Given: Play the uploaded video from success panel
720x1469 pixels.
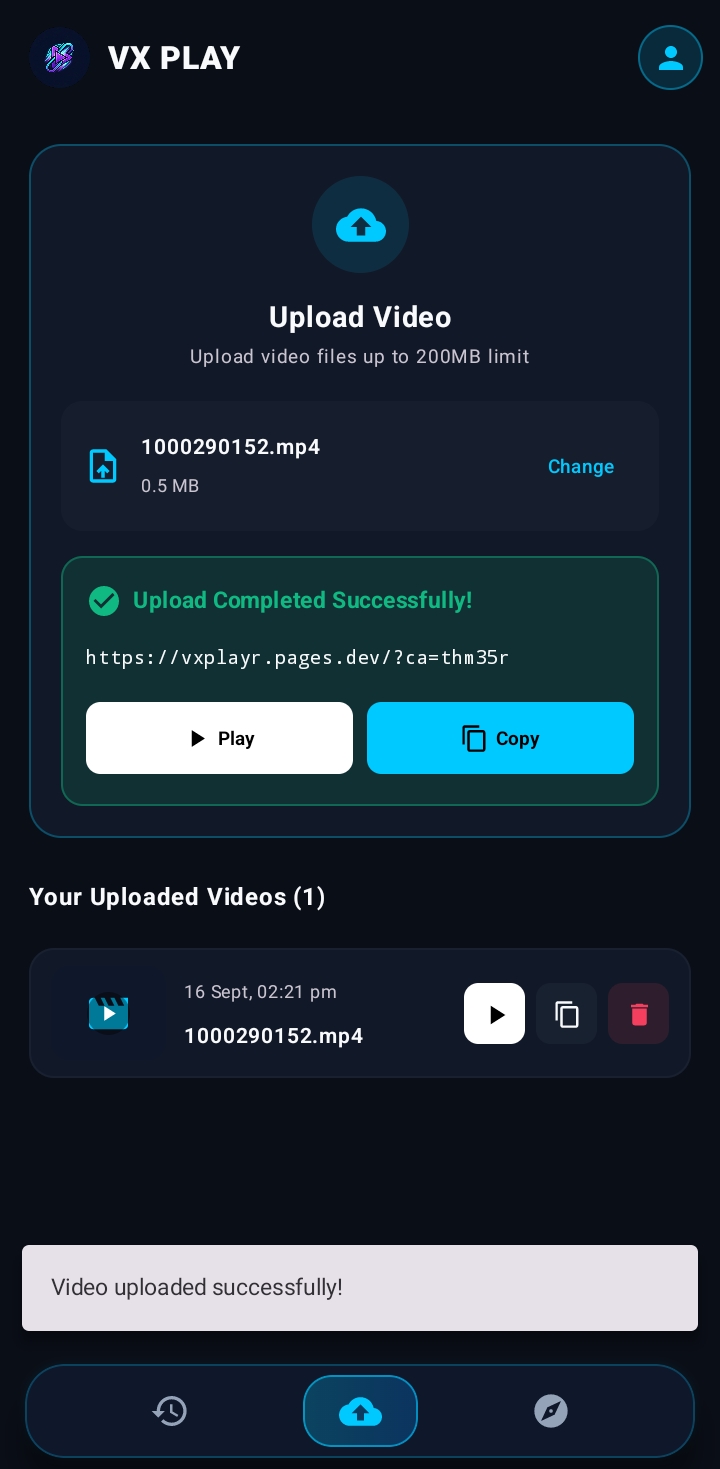Looking at the screenshot, I should (x=219, y=738).
